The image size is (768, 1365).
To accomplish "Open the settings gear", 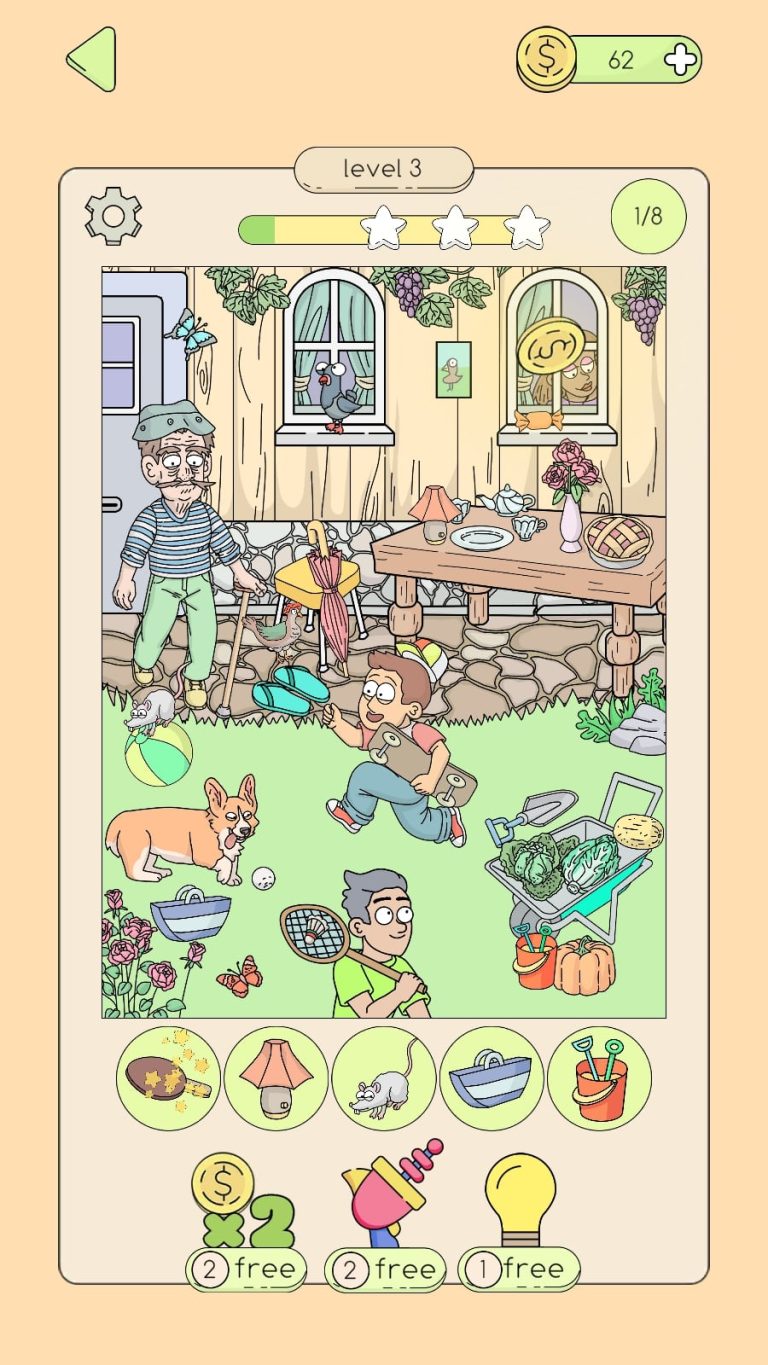I will 113,220.
